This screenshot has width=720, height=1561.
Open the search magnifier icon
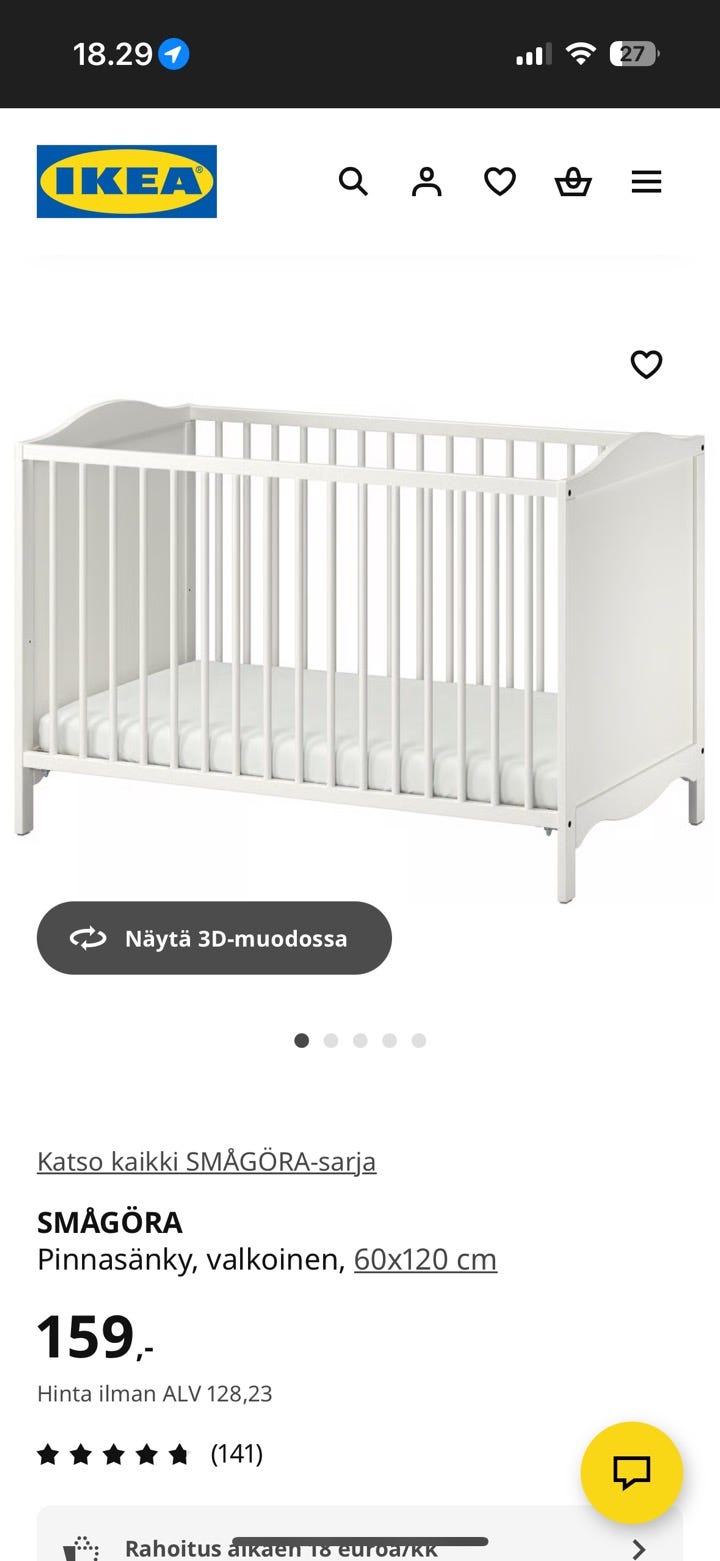click(353, 181)
